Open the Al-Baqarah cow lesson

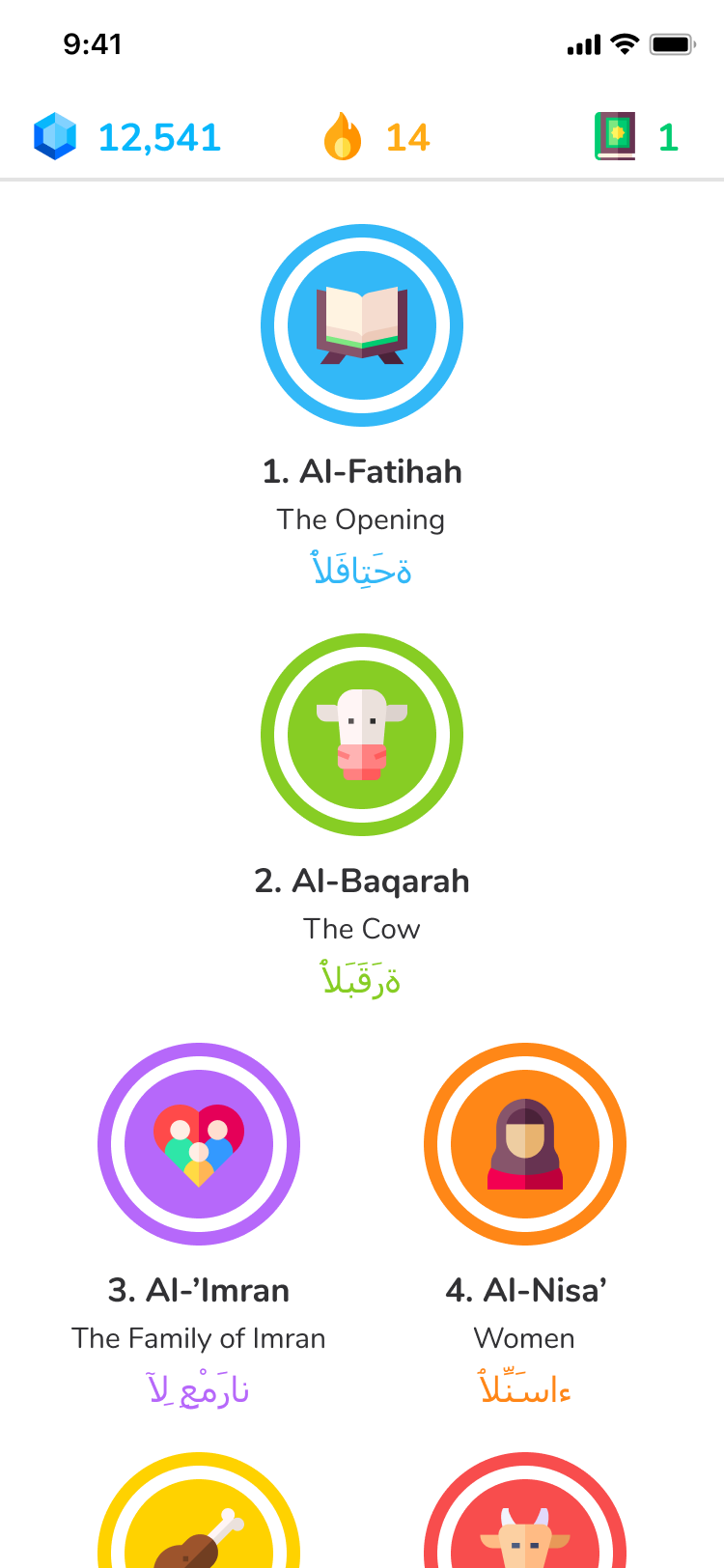click(x=362, y=735)
